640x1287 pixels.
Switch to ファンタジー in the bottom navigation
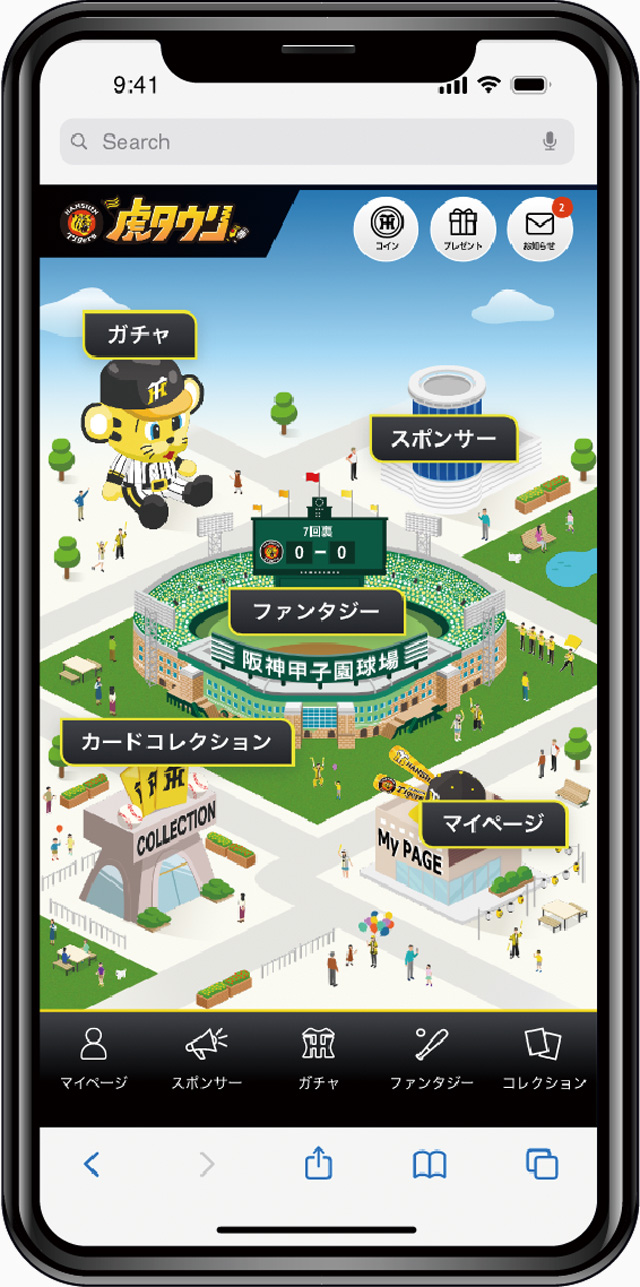click(432, 1058)
